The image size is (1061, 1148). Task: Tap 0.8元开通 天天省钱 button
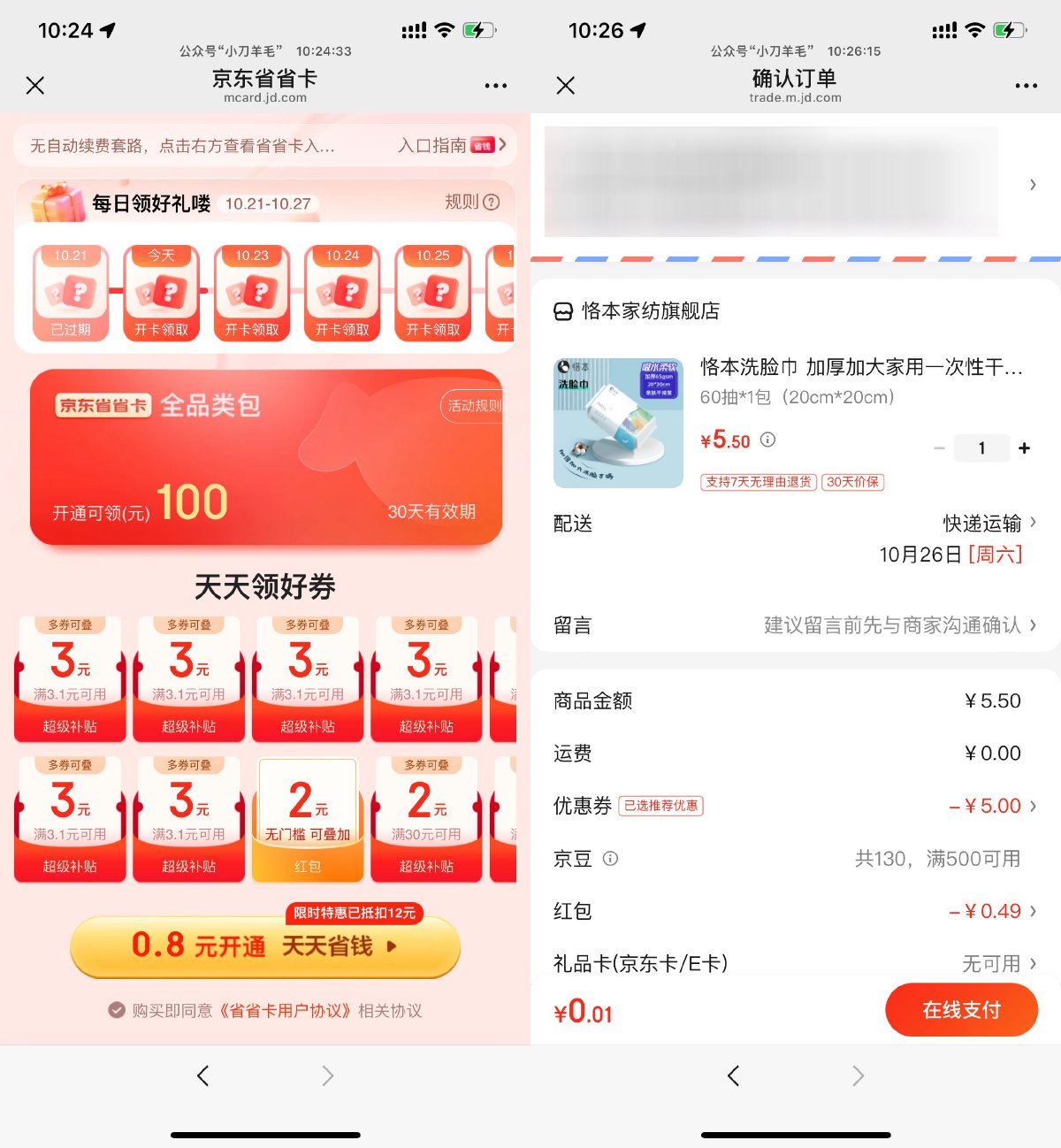(265, 946)
